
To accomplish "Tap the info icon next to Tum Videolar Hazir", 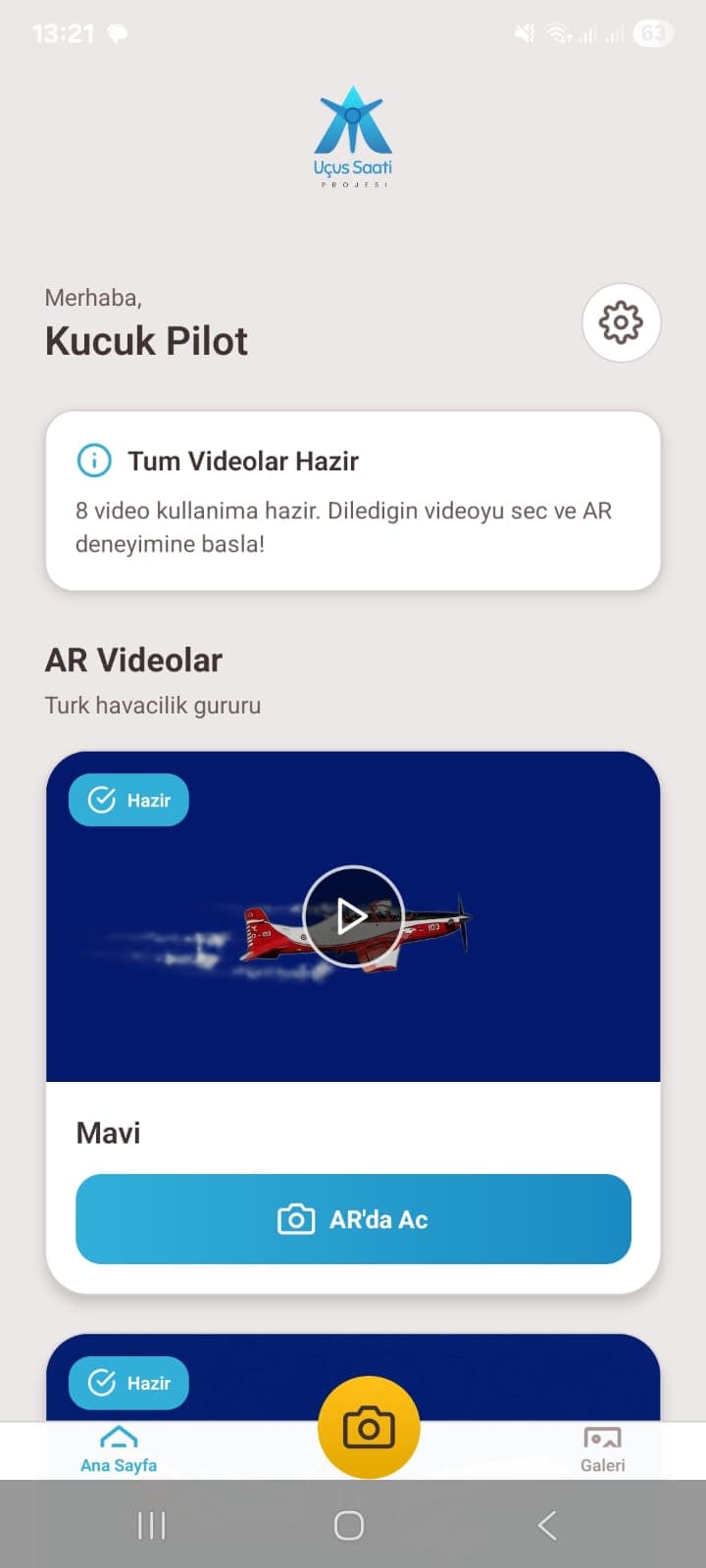I will coord(94,461).
